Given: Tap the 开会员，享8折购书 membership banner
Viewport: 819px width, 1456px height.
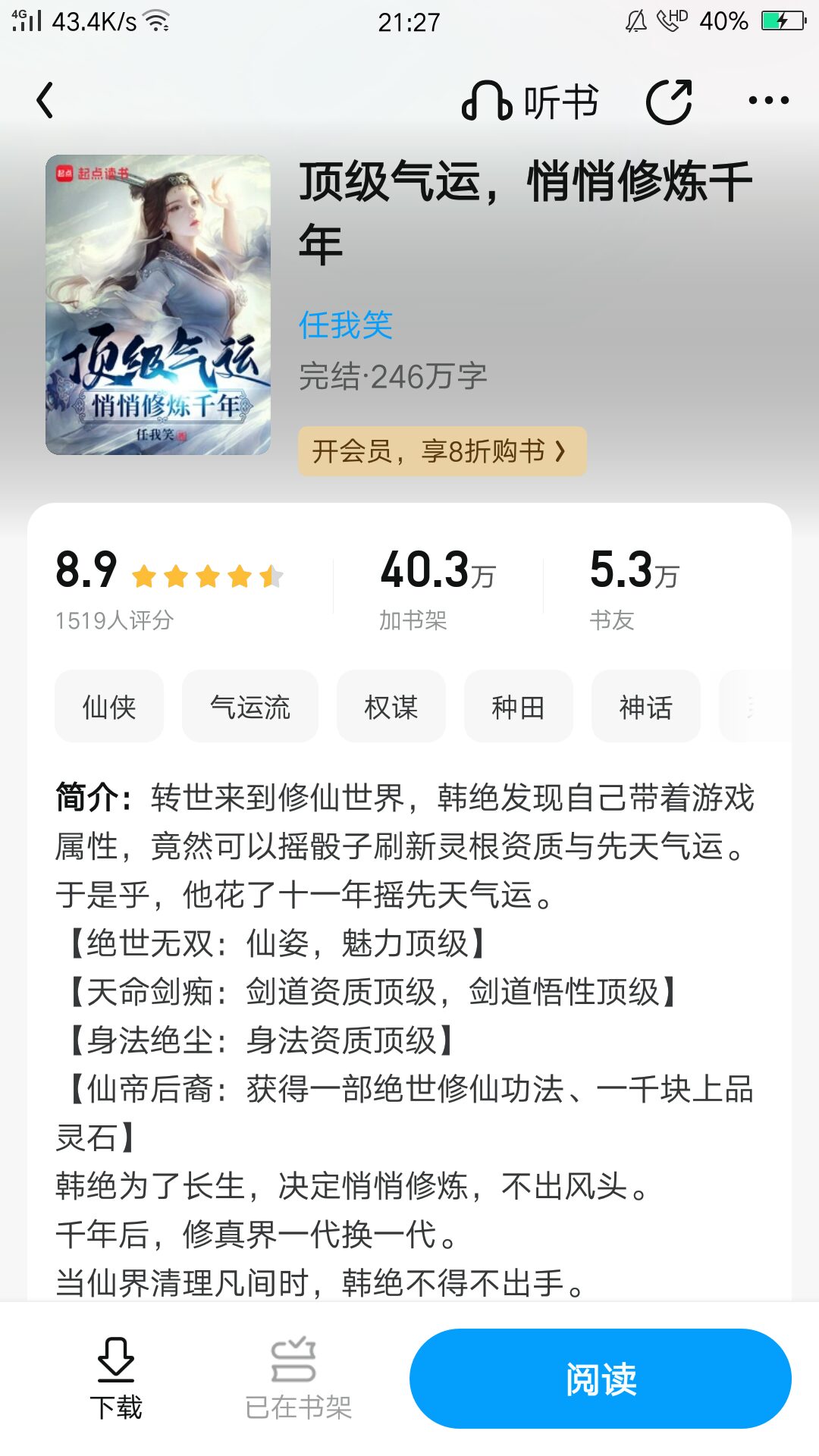Looking at the screenshot, I should tap(442, 451).
